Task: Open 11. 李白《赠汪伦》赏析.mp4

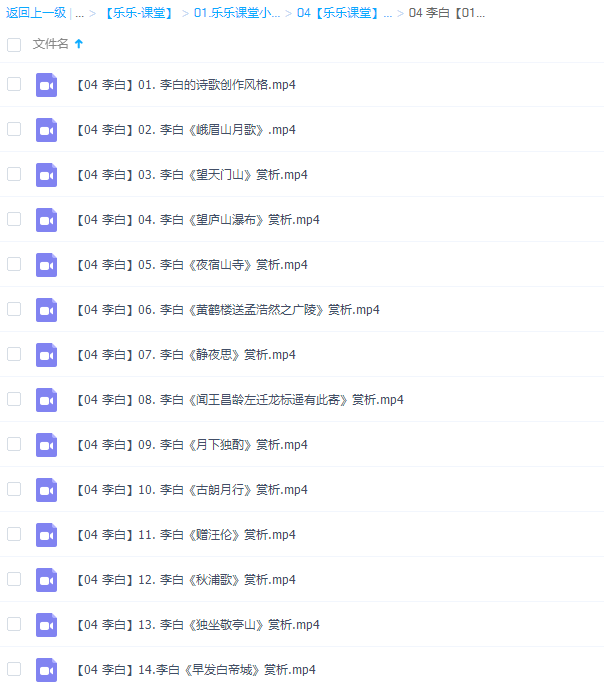Action: (x=185, y=535)
